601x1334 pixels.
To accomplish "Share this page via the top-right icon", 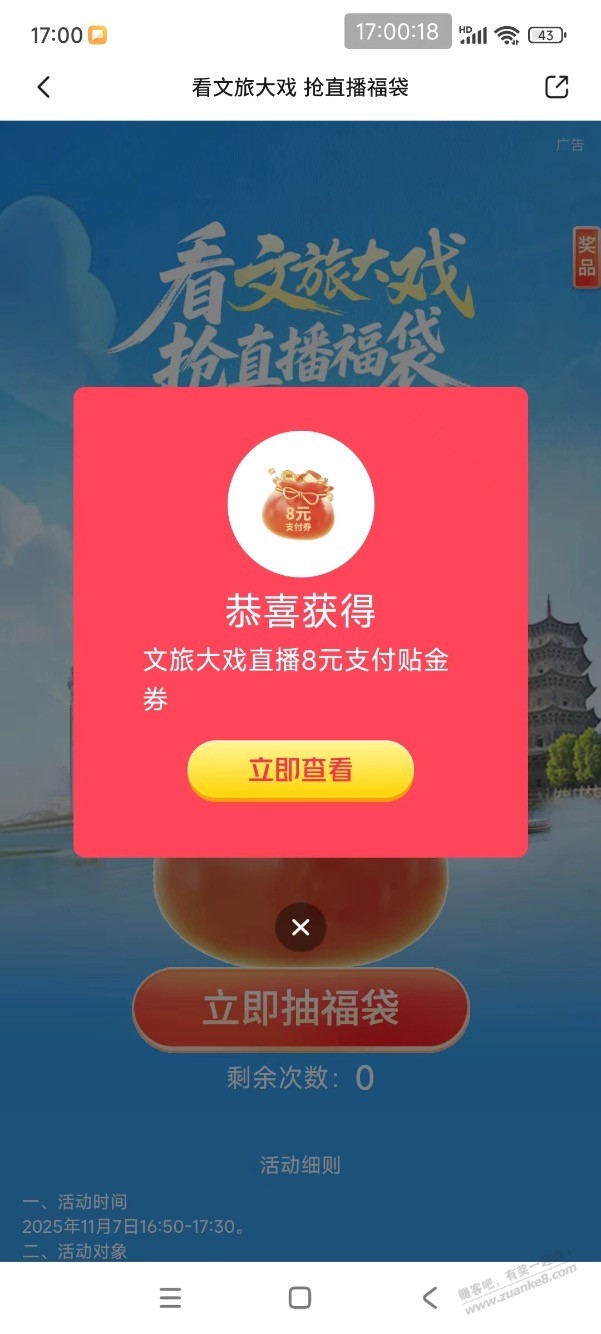I will pyautogui.click(x=556, y=87).
